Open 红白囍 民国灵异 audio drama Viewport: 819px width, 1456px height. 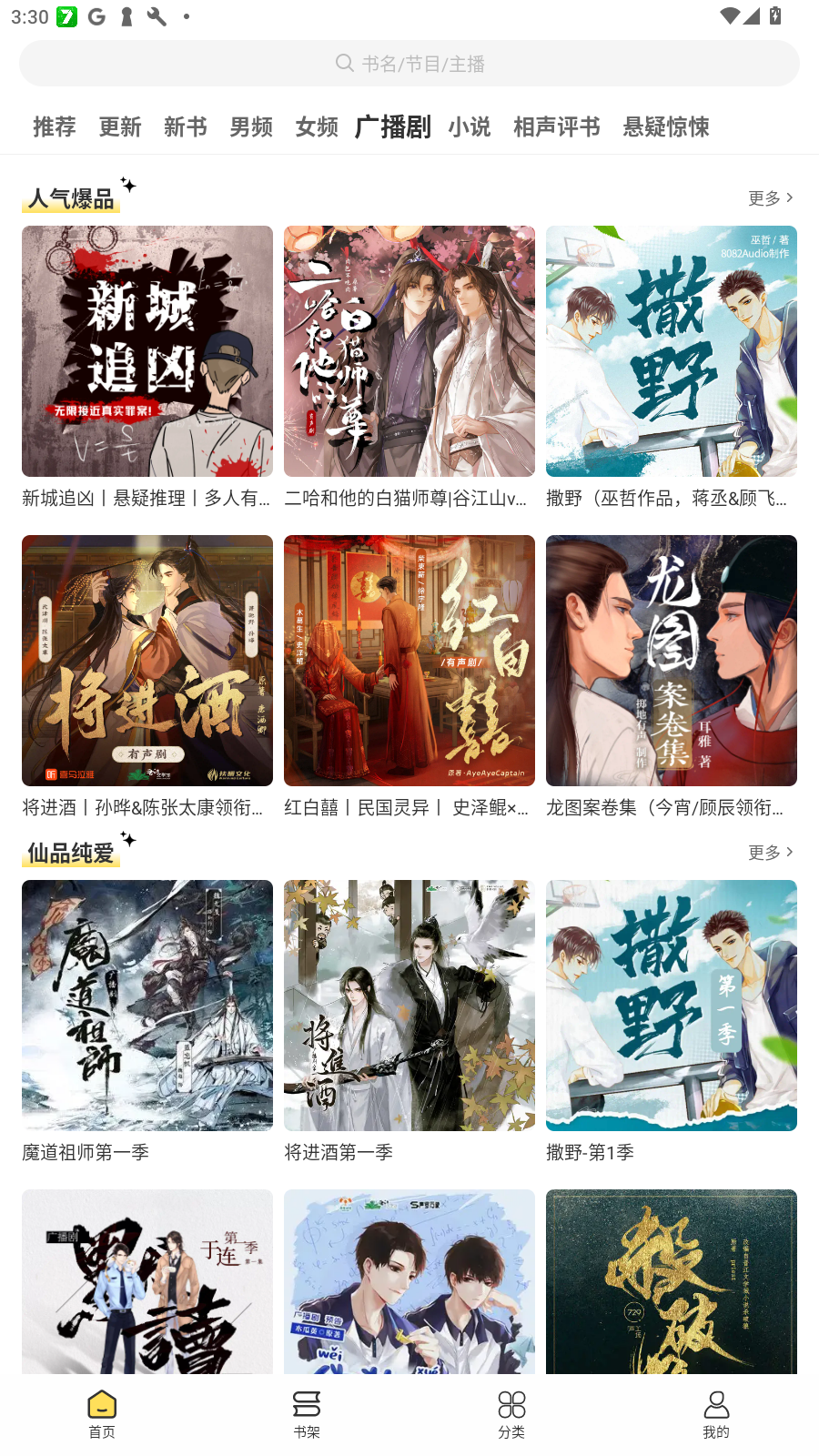(x=409, y=661)
